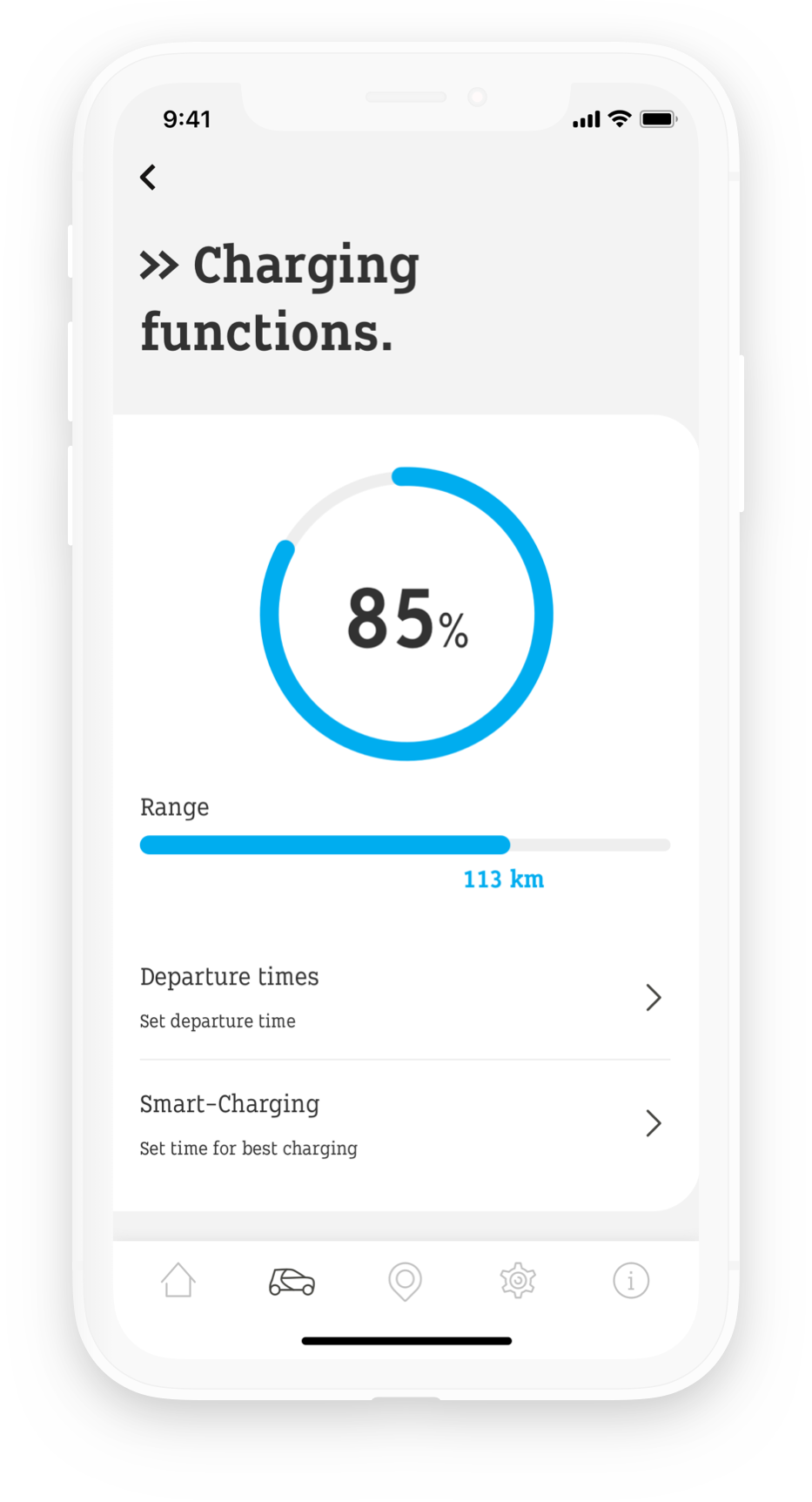This screenshot has width=812, height=1502.
Task: Go back using the top arrow
Action: pos(149,178)
